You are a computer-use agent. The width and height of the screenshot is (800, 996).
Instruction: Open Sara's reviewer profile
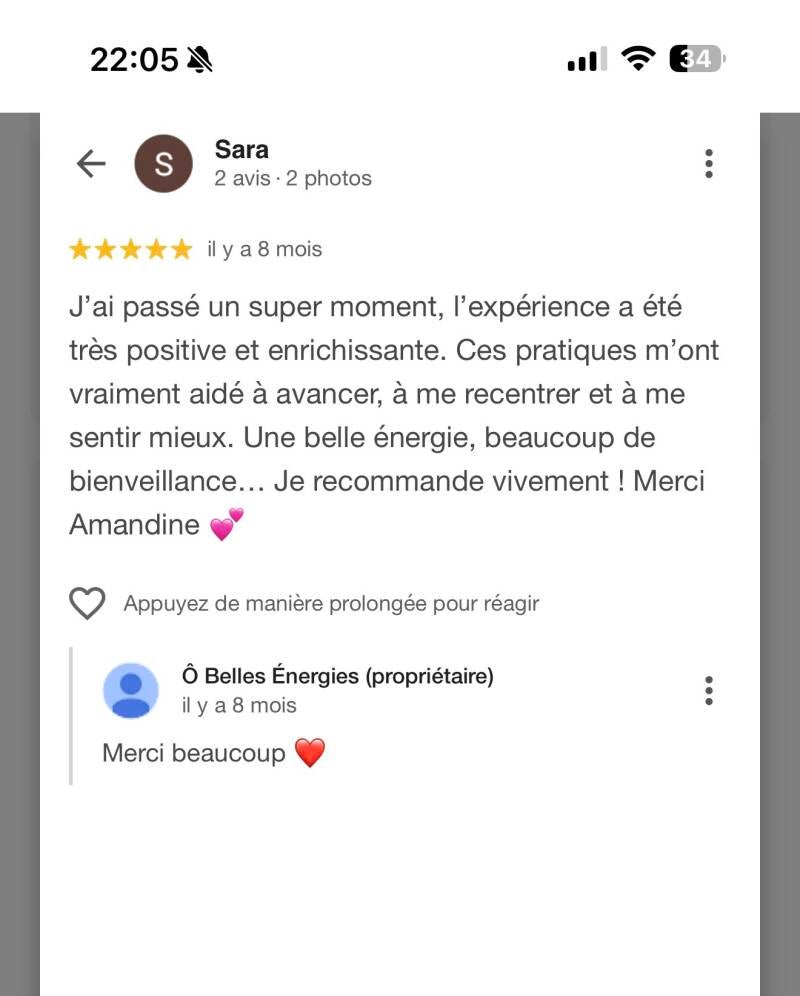pos(163,164)
